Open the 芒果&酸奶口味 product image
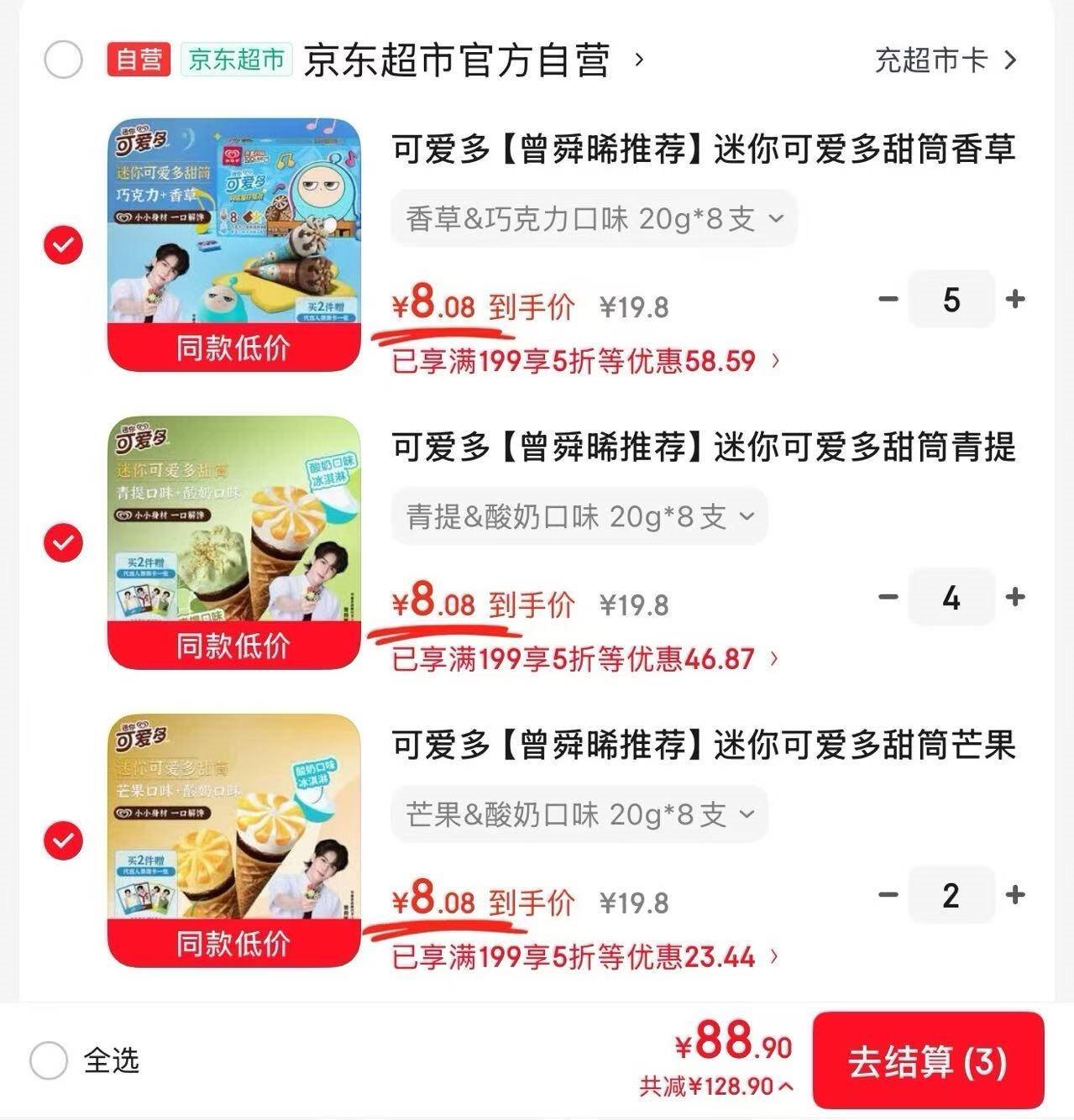Image resolution: width=1074 pixels, height=1120 pixels. pos(234,840)
